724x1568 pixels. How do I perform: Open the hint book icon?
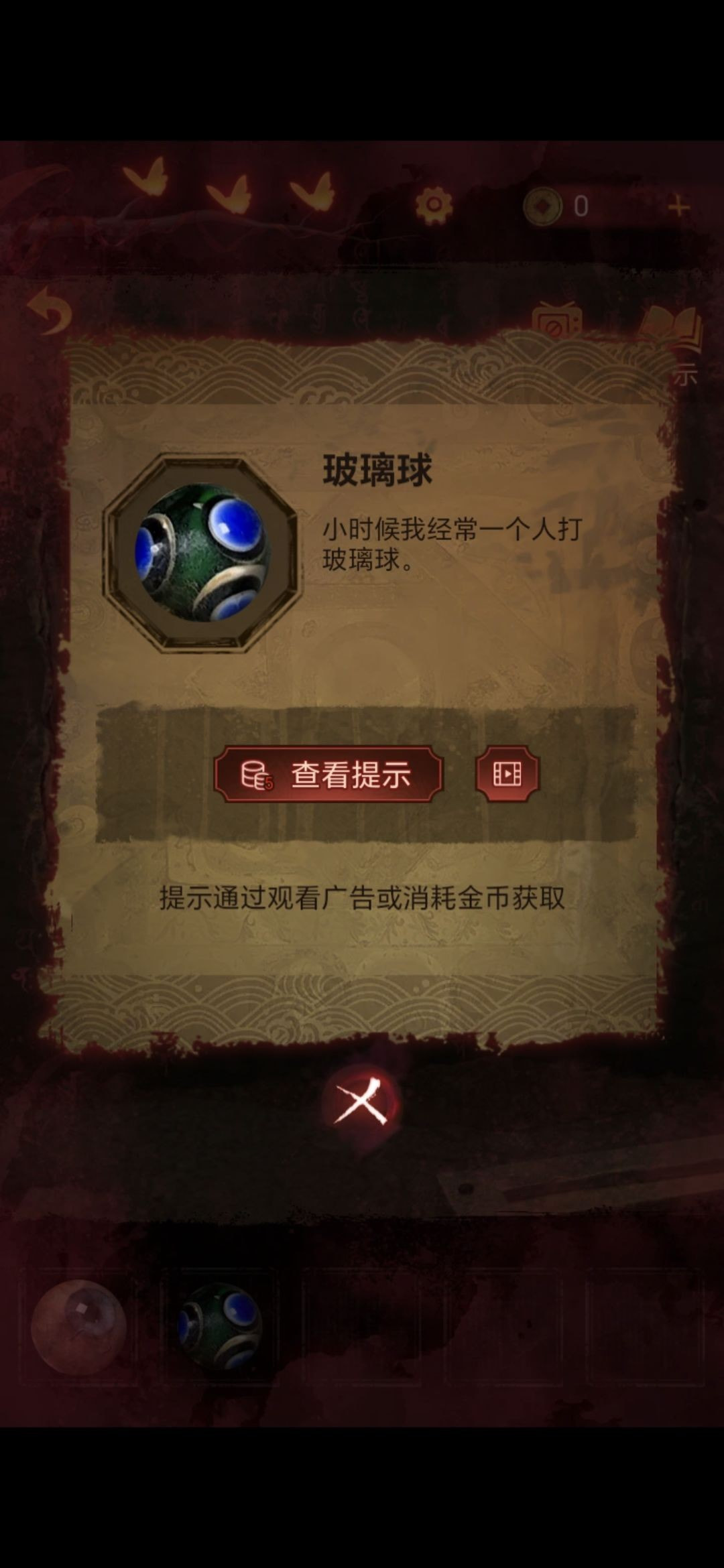point(672,330)
